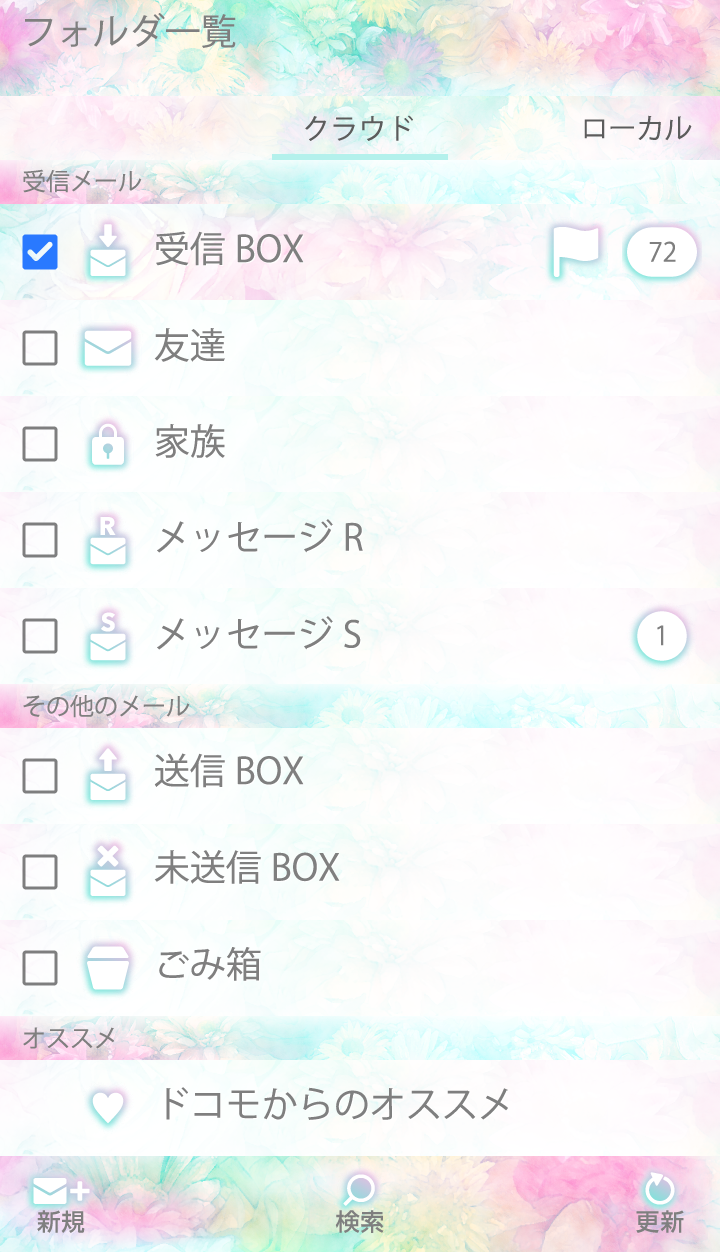Mark the メッセージ S checkbox

click(40, 636)
